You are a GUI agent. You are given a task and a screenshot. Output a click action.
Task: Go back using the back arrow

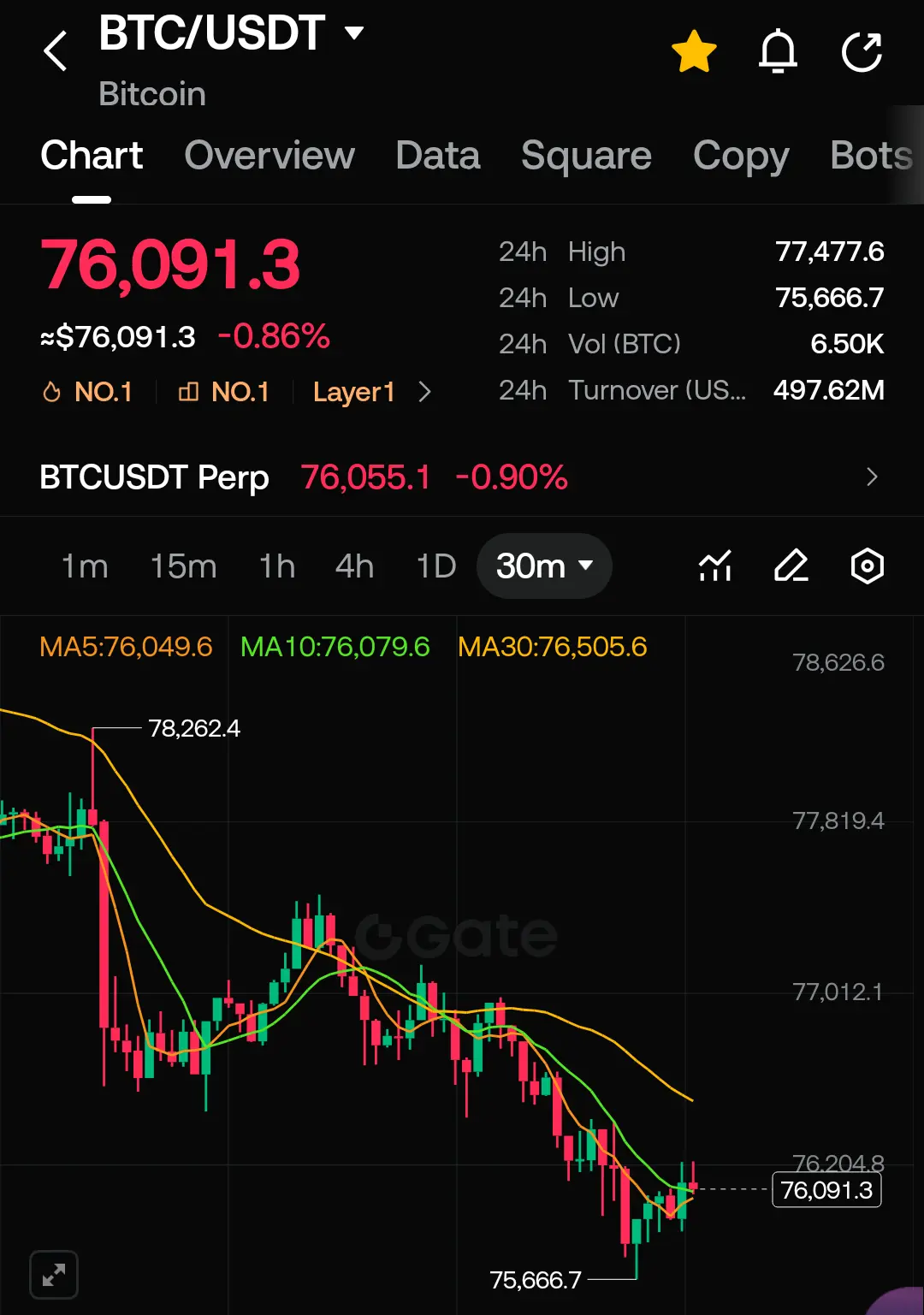point(55,50)
